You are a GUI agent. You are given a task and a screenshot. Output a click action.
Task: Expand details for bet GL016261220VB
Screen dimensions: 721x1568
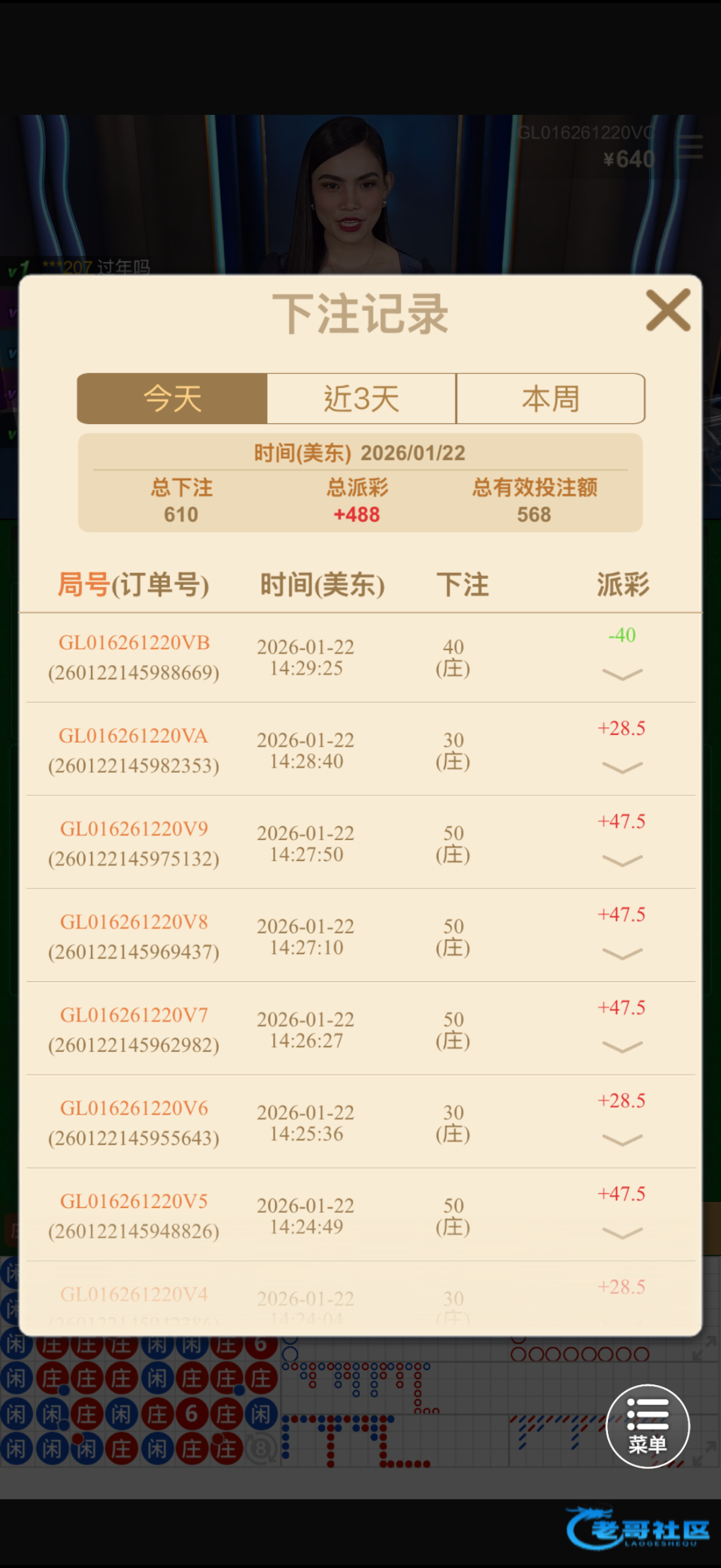(x=622, y=674)
